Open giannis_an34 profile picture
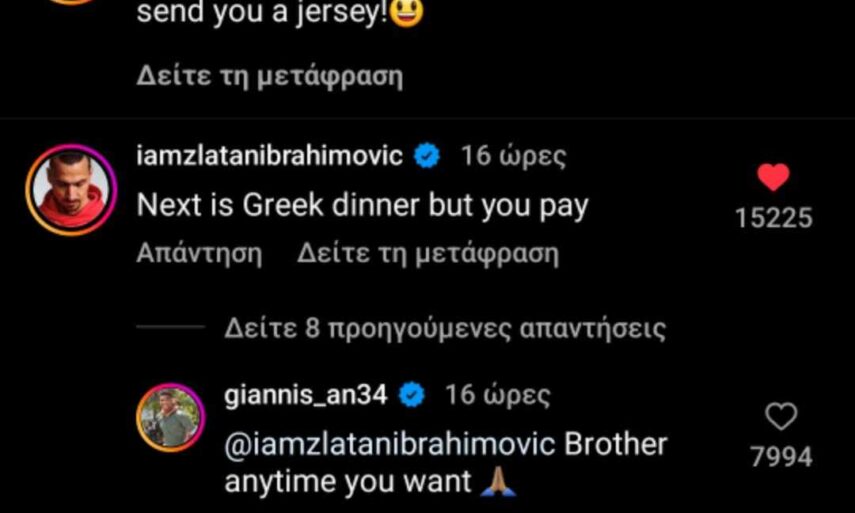 pyautogui.click(x=170, y=417)
